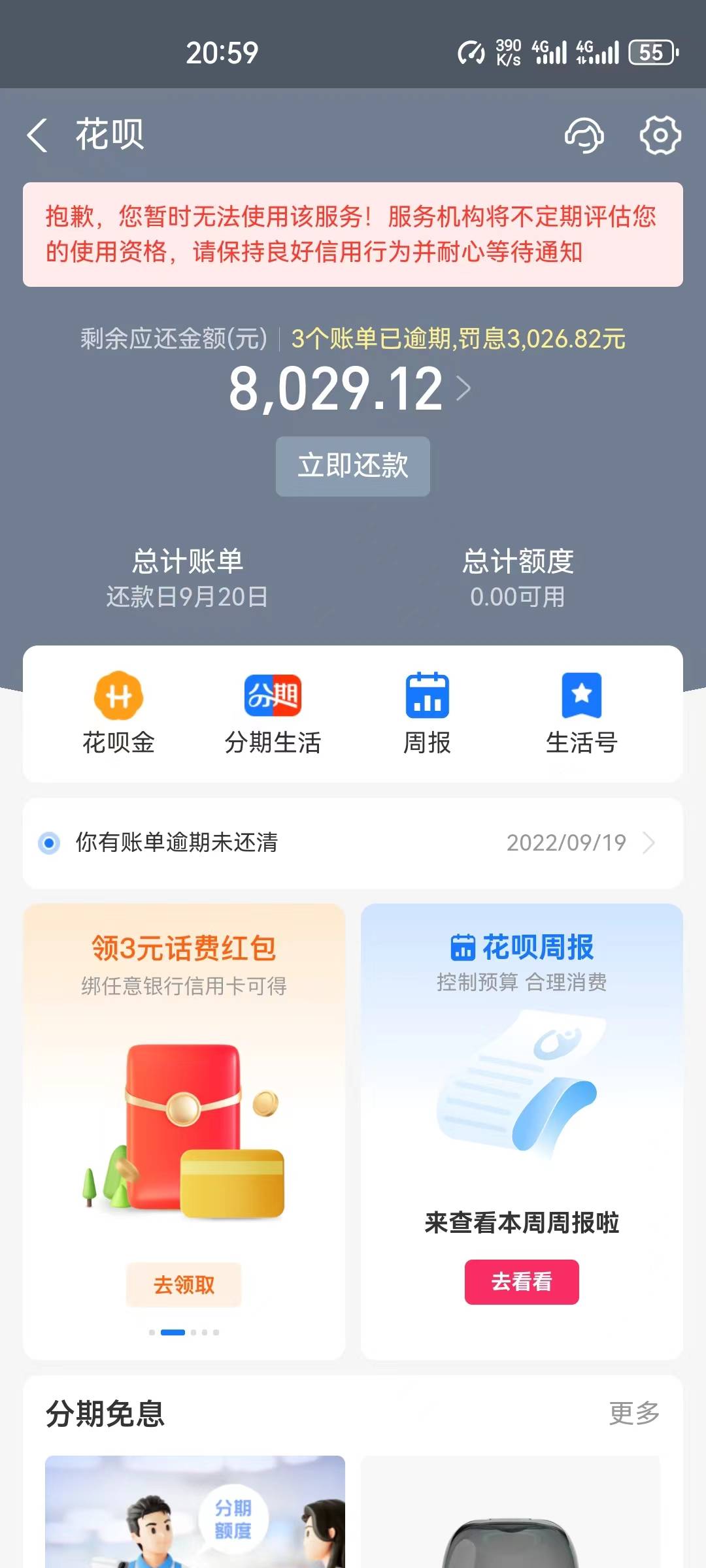Open 更多 next to 分期免息

coord(634,1412)
